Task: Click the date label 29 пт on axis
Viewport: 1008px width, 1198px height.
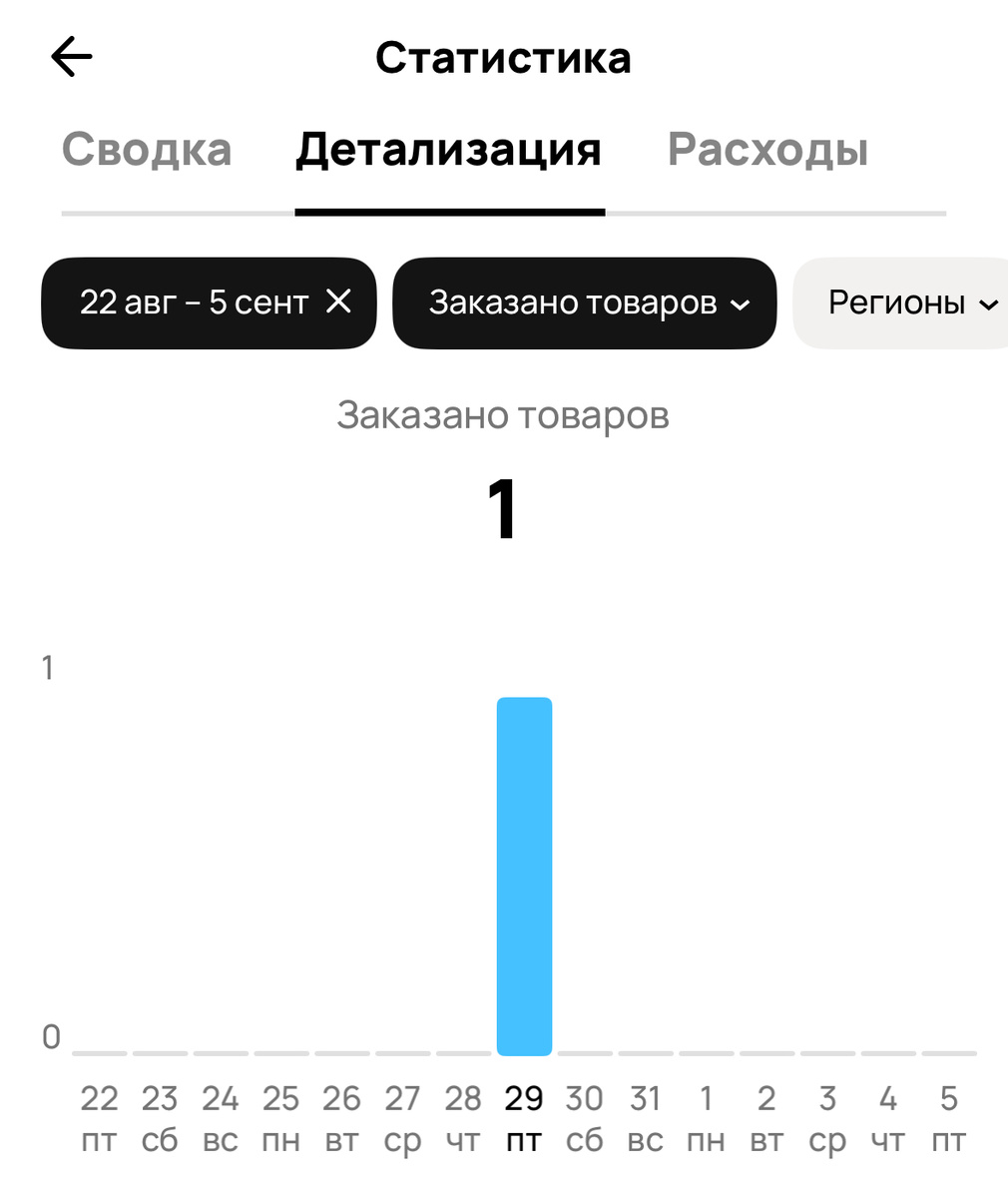Action: (524, 1116)
